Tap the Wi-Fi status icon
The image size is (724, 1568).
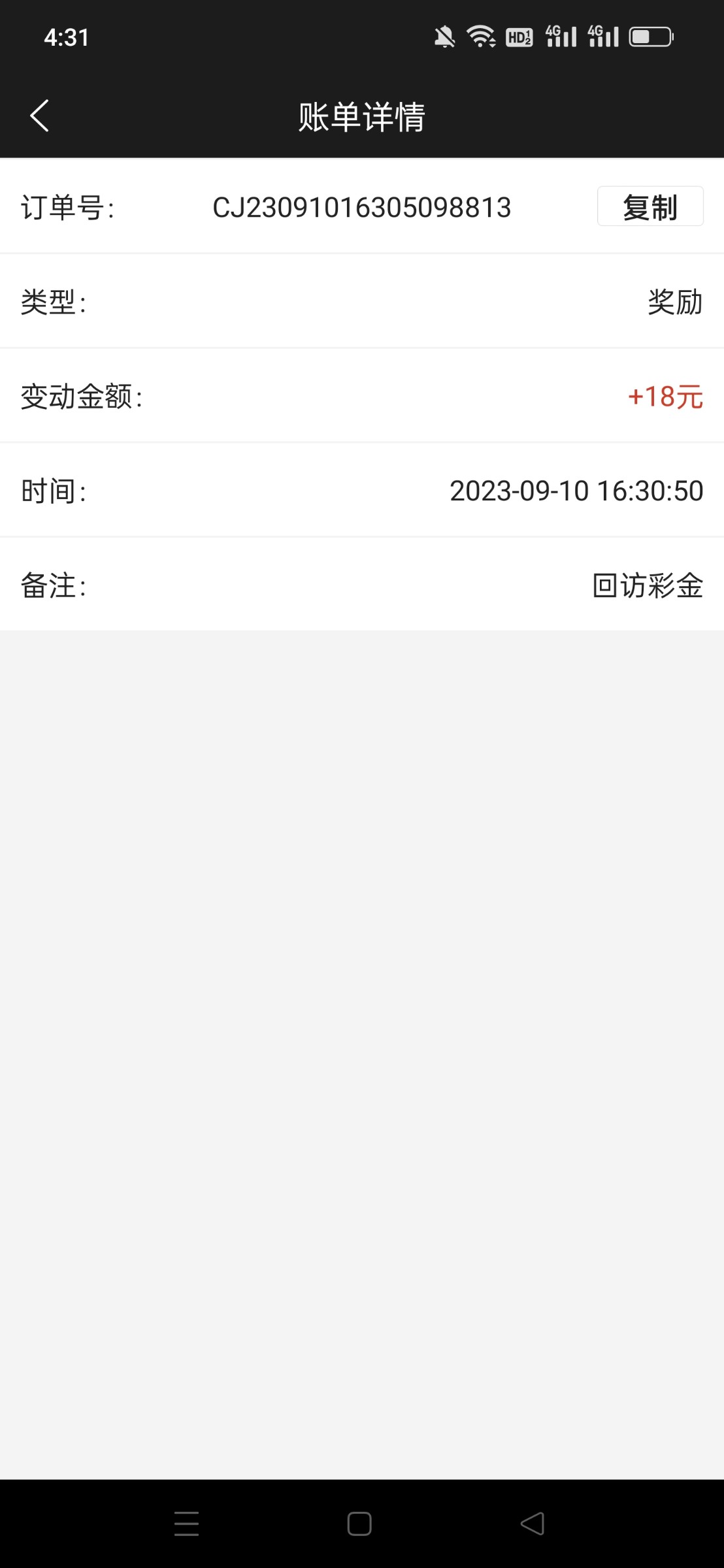481,37
